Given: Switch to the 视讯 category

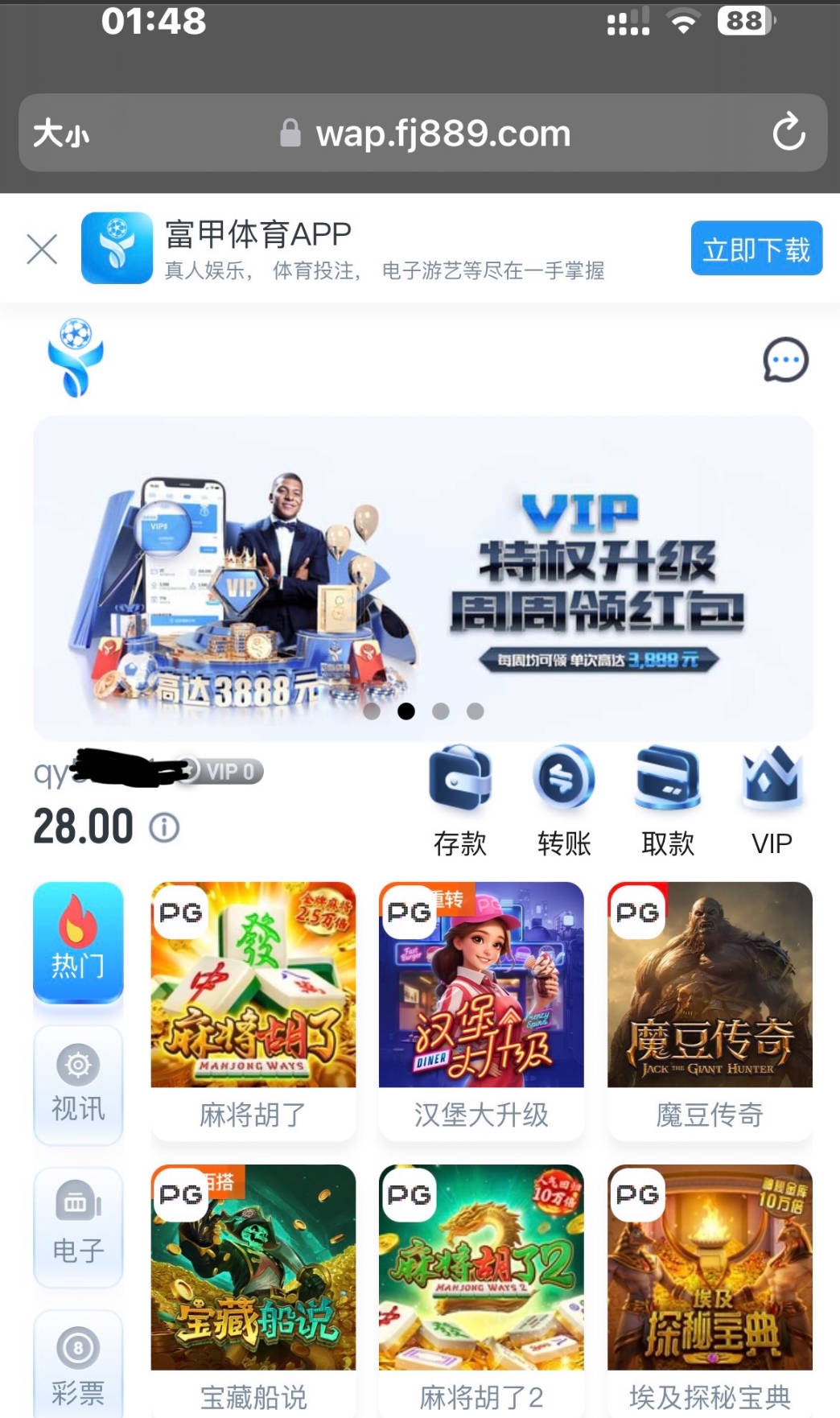Looking at the screenshot, I should (x=78, y=1084).
